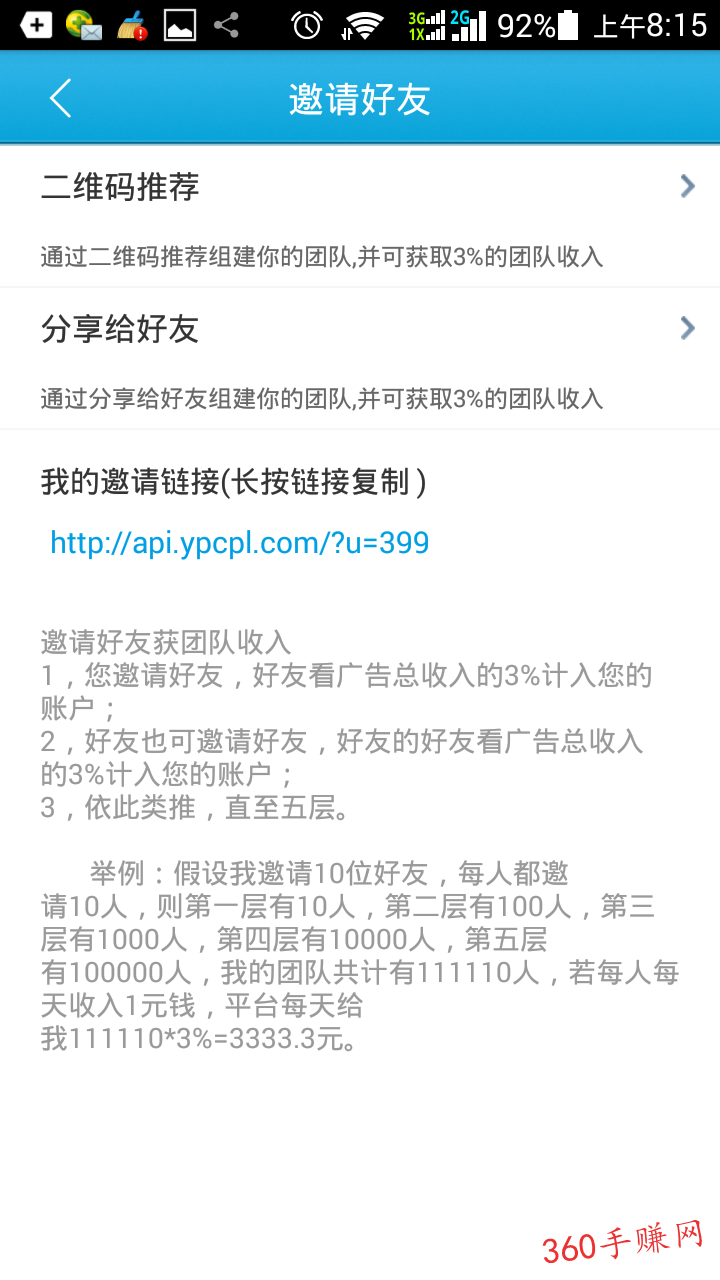Go back using the top-left arrow
This screenshot has height=1280, width=720.
click(x=61, y=98)
